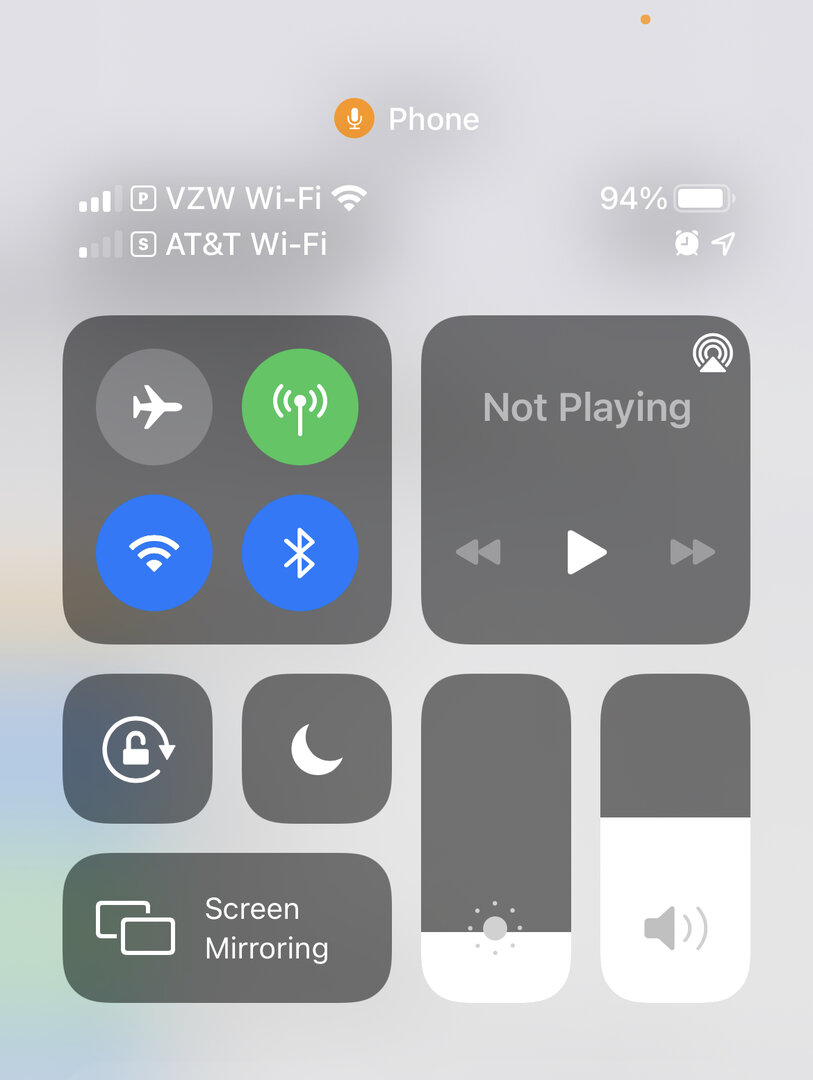Open Screen Mirroring

click(x=227, y=928)
